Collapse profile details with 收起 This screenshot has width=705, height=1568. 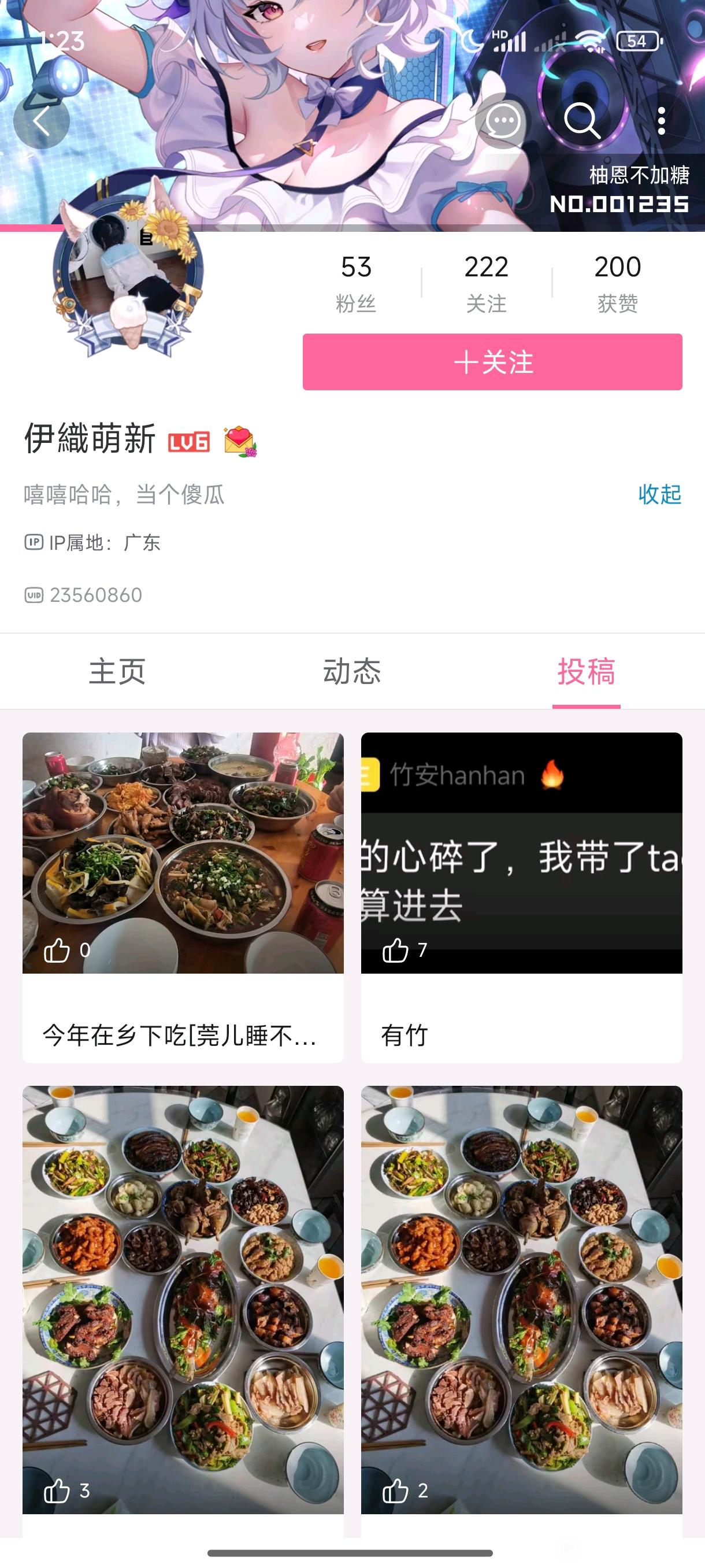[x=659, y=494]
